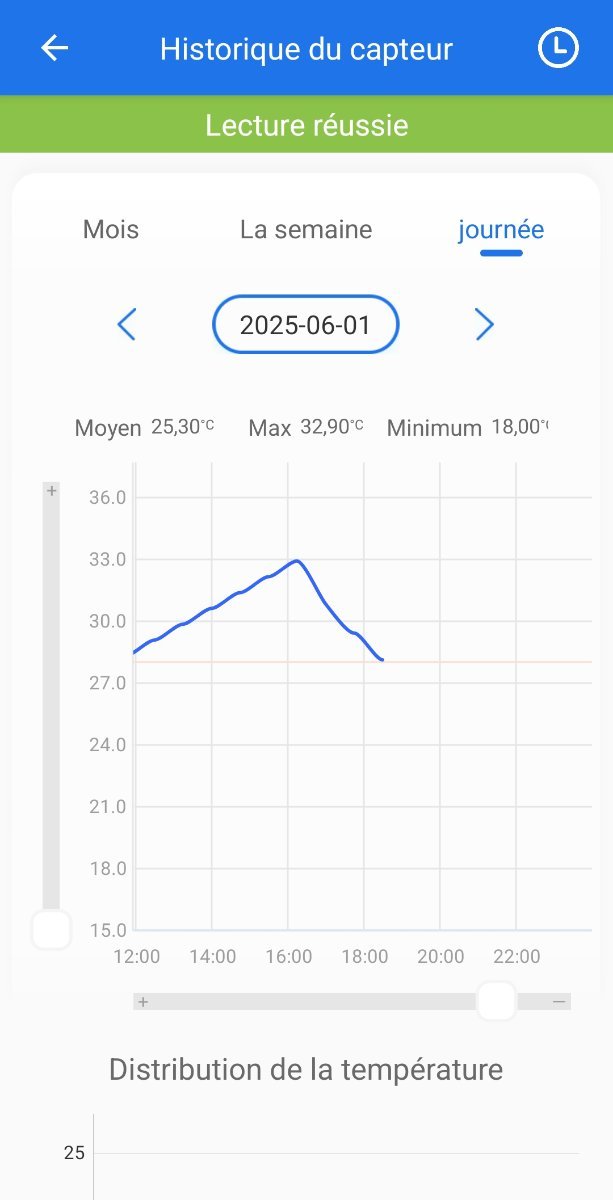Go to the previous day with left chevron
Viewport: 613px width, 1200px height.
[126, 324]
